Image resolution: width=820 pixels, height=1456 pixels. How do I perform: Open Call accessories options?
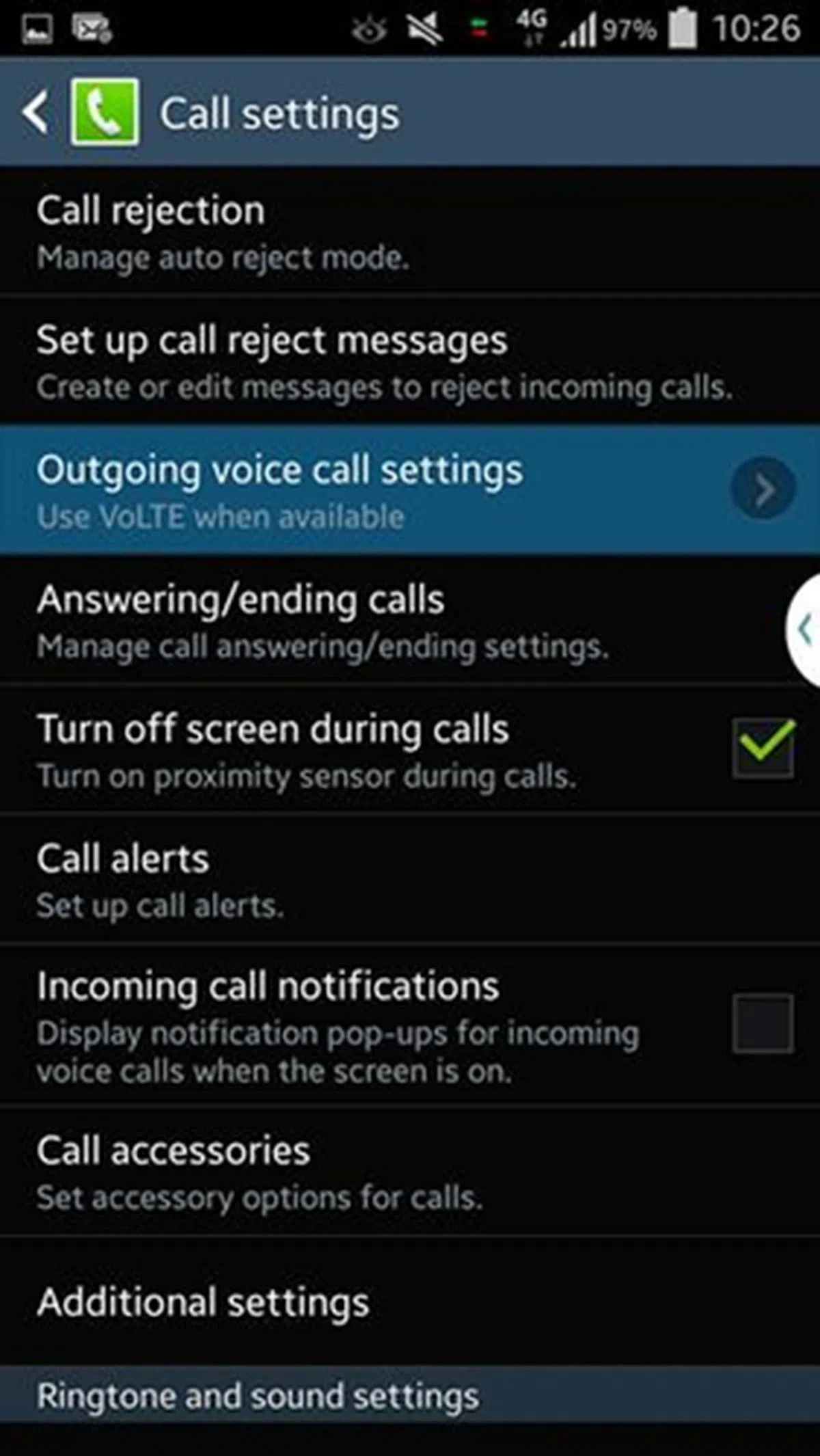pyautogui.click(x=342, y=1171)
